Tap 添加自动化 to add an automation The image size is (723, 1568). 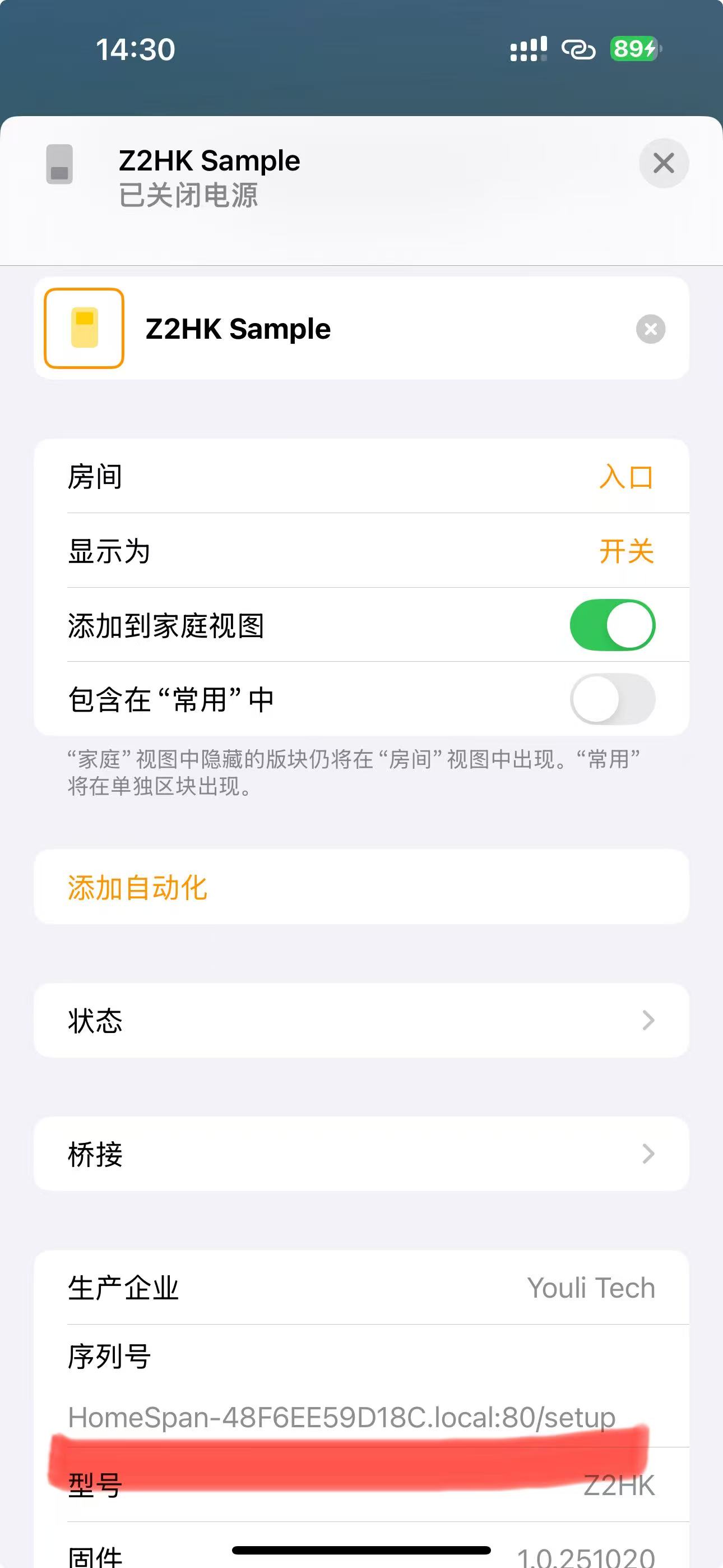tap(137, 888)
